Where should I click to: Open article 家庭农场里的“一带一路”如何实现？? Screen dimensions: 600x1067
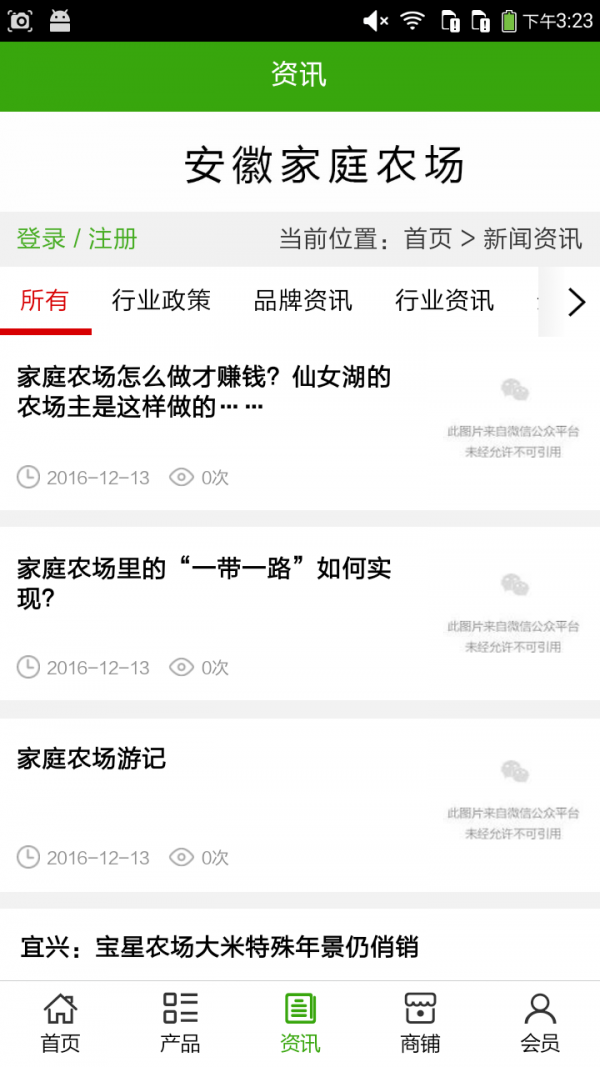pos(204,583)
